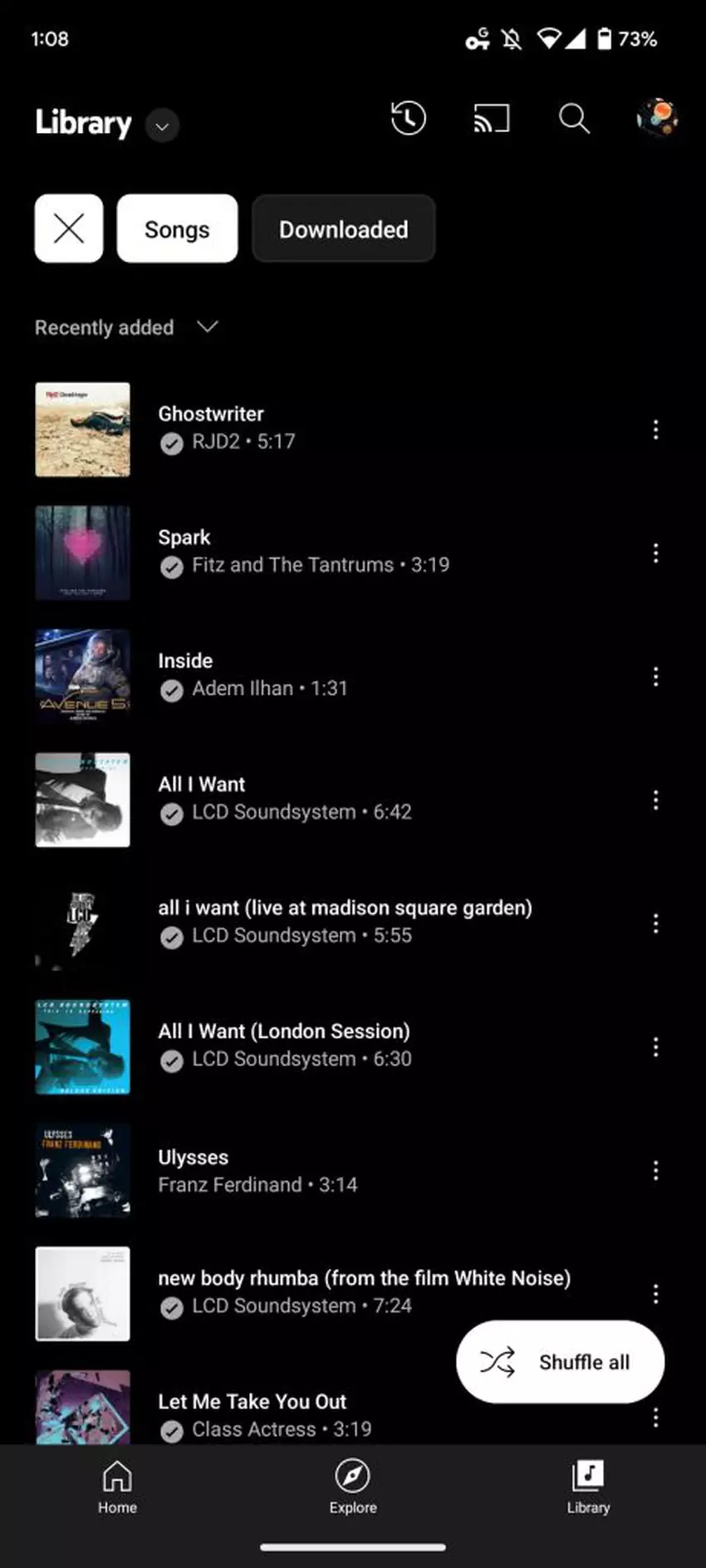
Task: Shuffle all songs
Action: pos(560,1362)
